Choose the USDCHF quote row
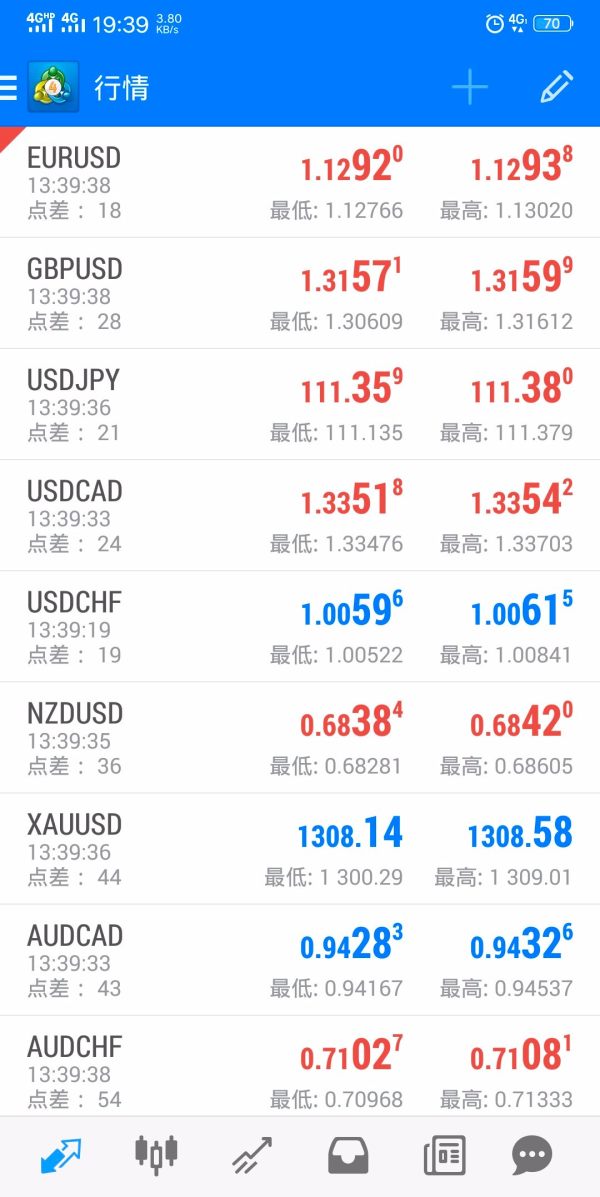This screenshot has height=1197, width=600. (300, 627)
